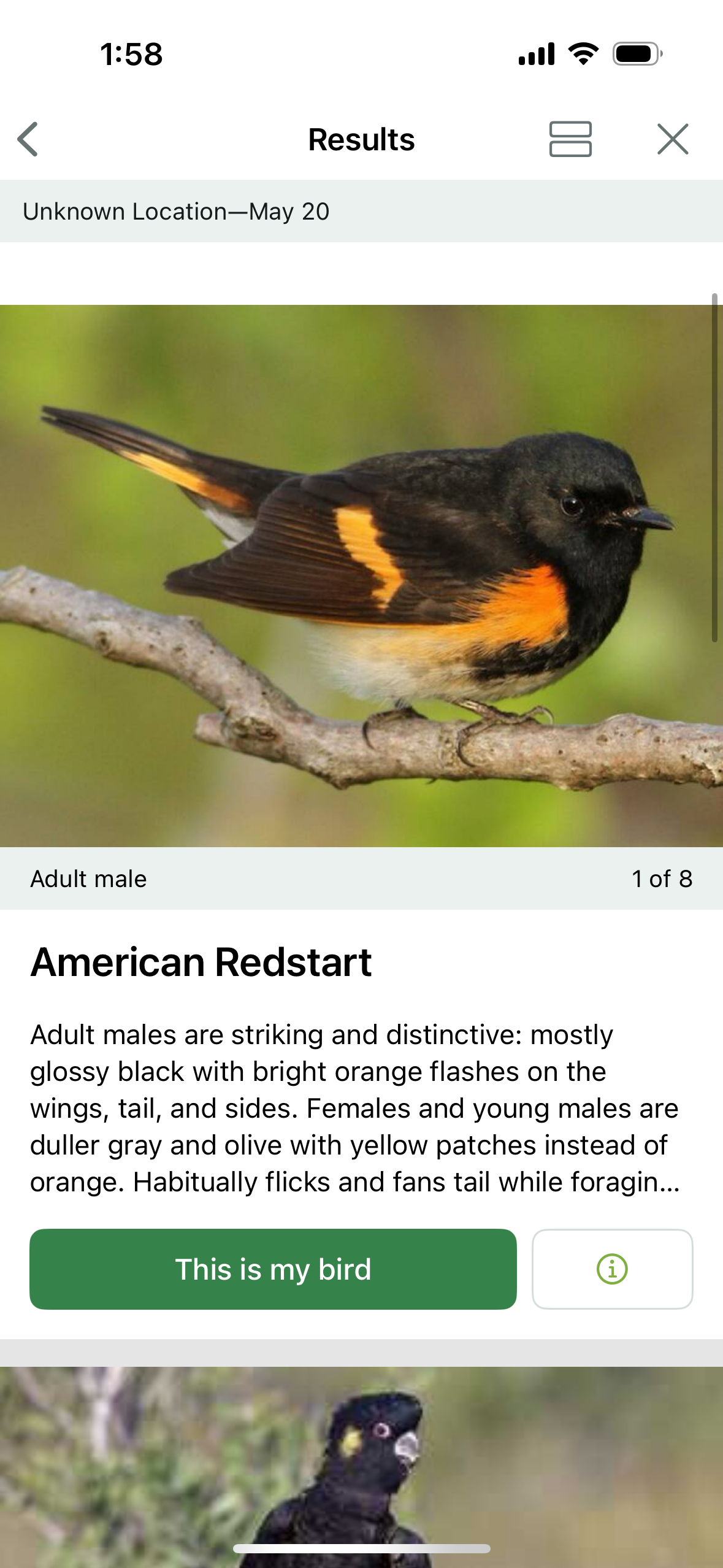Screen dimensions: 723x1568
Task: Close the Results screen
Action: (673, 139)
